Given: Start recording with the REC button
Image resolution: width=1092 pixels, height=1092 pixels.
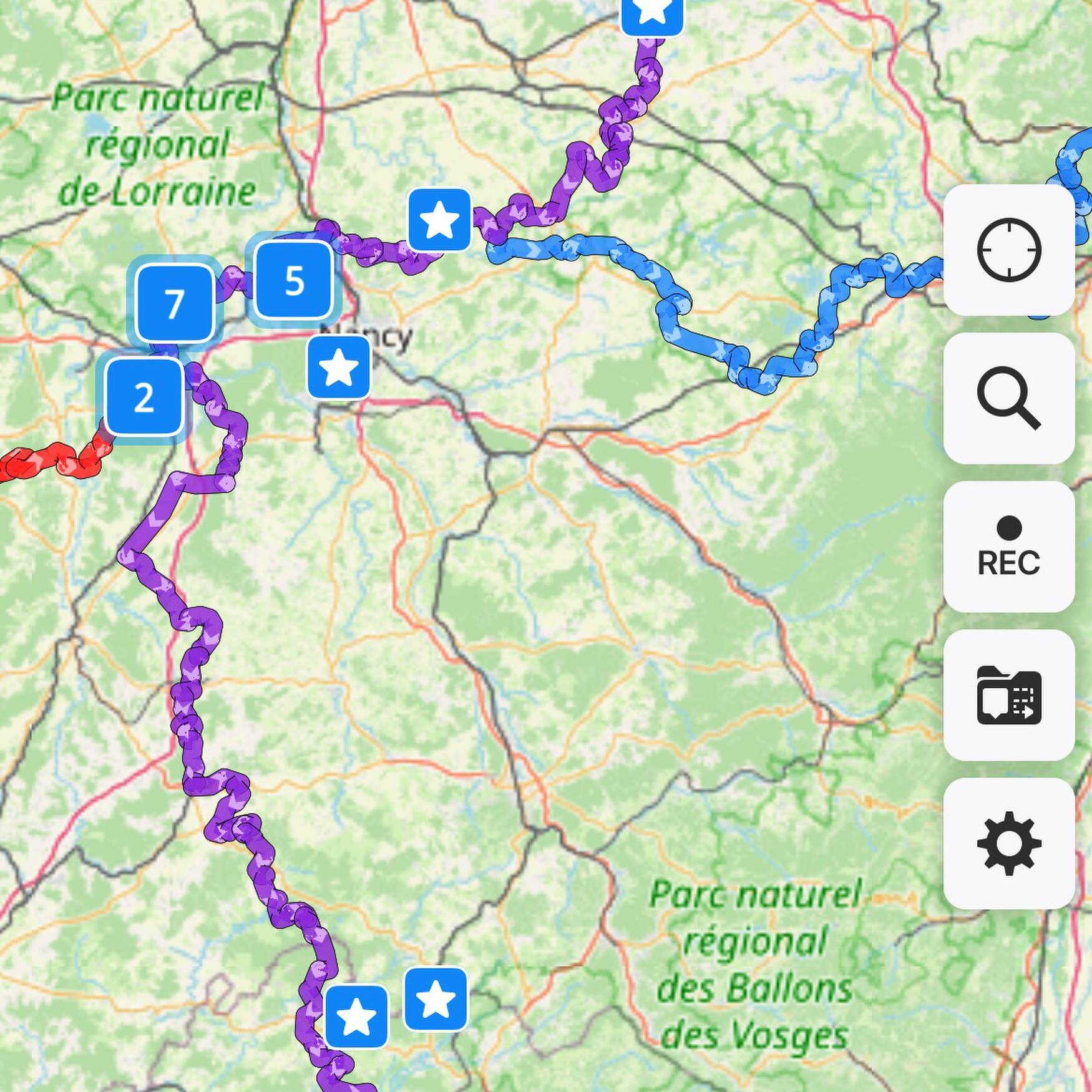Looking at the screenshot, I should click(x=1008, y=547).
